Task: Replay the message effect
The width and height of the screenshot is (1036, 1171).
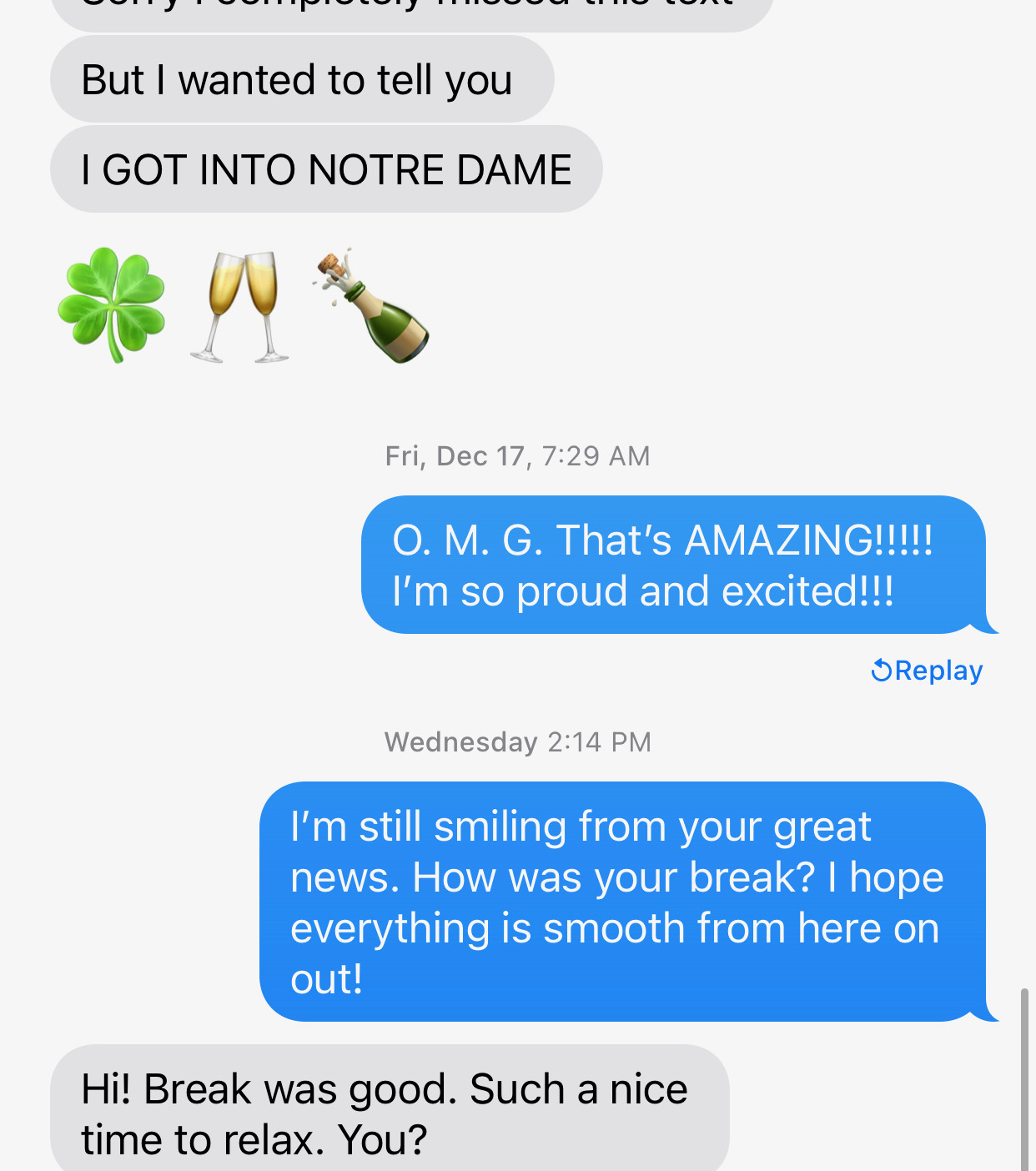Action: (x=927, y=671)
